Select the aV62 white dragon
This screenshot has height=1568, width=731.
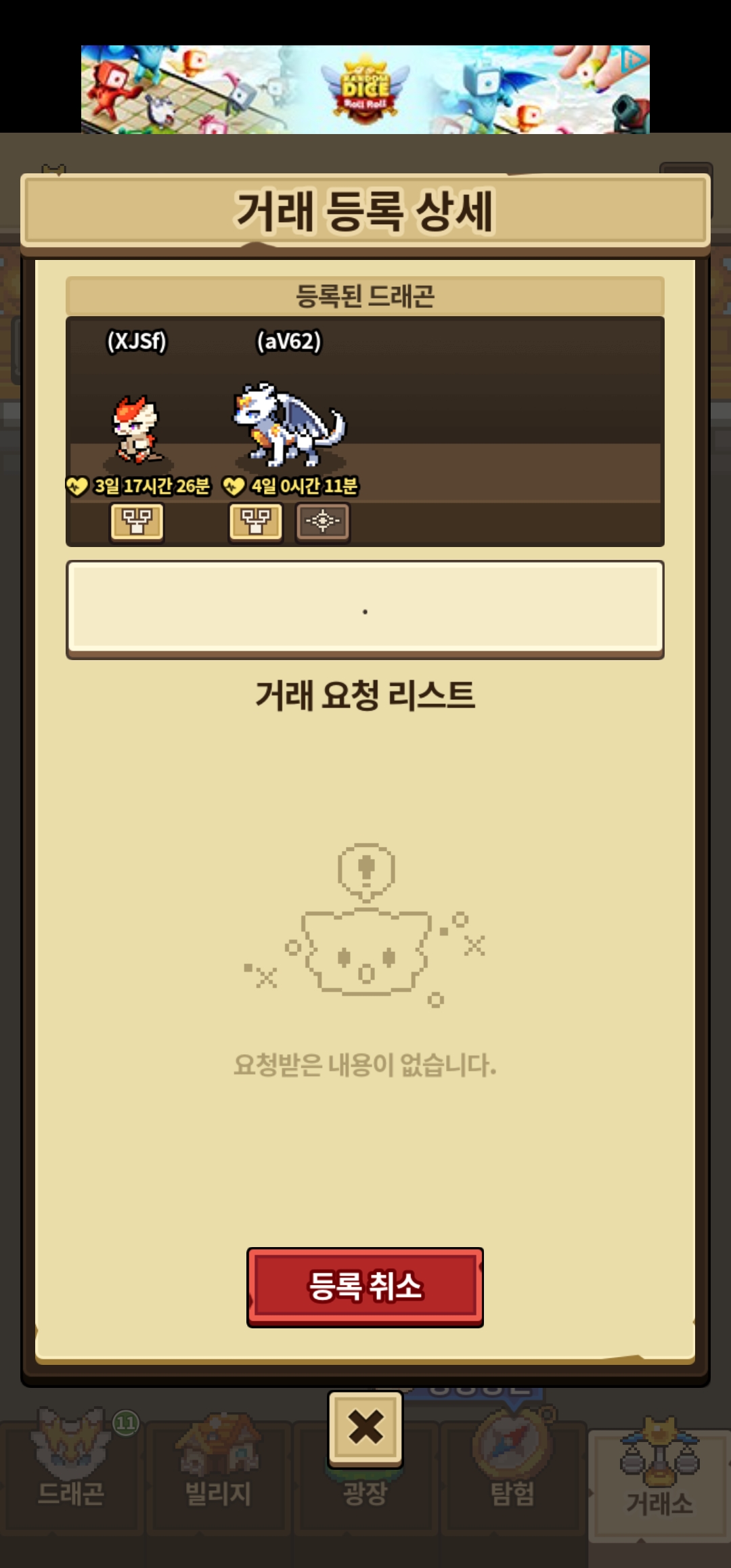pyautogui.click(x=289, y=427)
